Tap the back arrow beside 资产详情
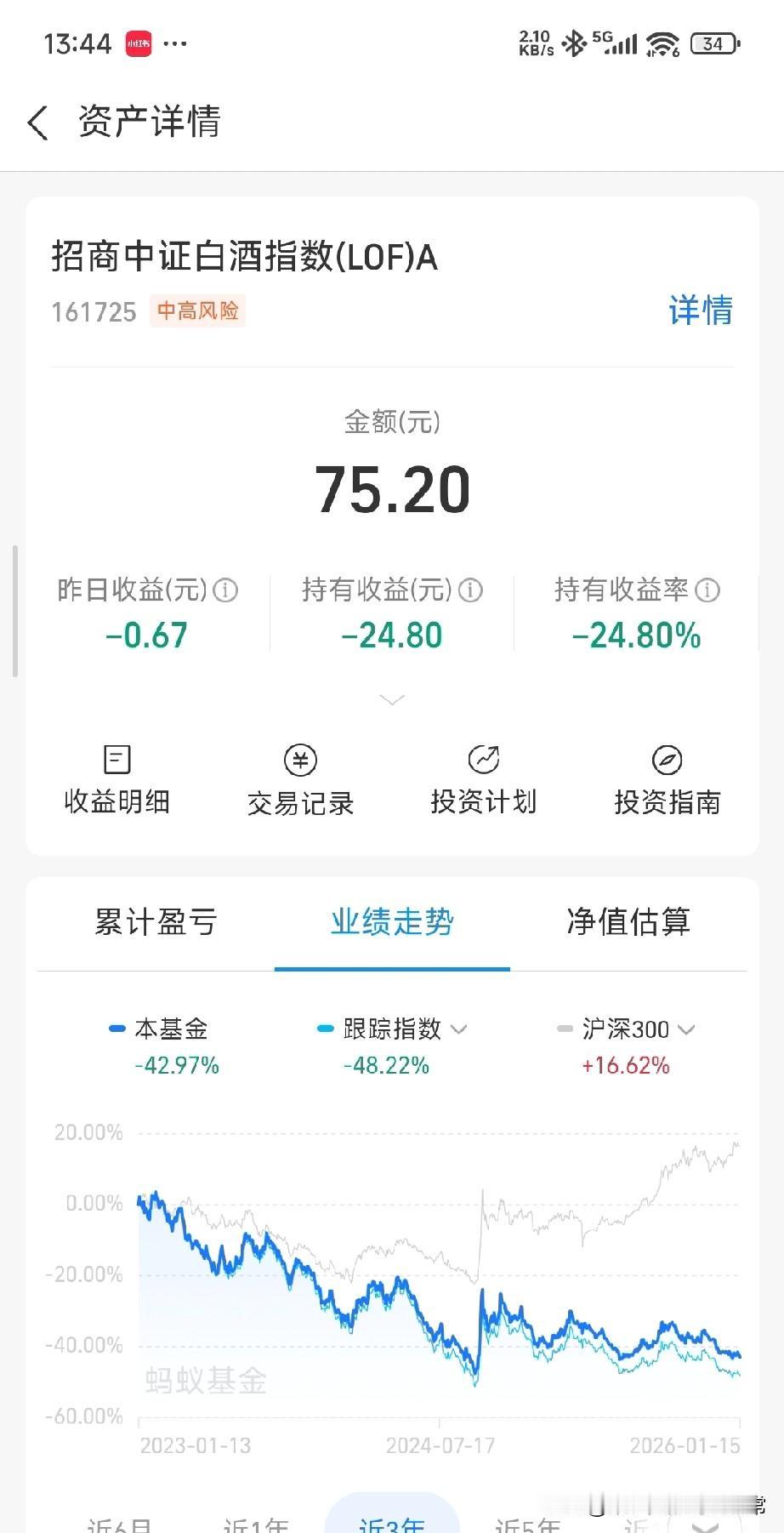Image resolution: width=784 pixels, height=1533 pixels. [37, 123]
